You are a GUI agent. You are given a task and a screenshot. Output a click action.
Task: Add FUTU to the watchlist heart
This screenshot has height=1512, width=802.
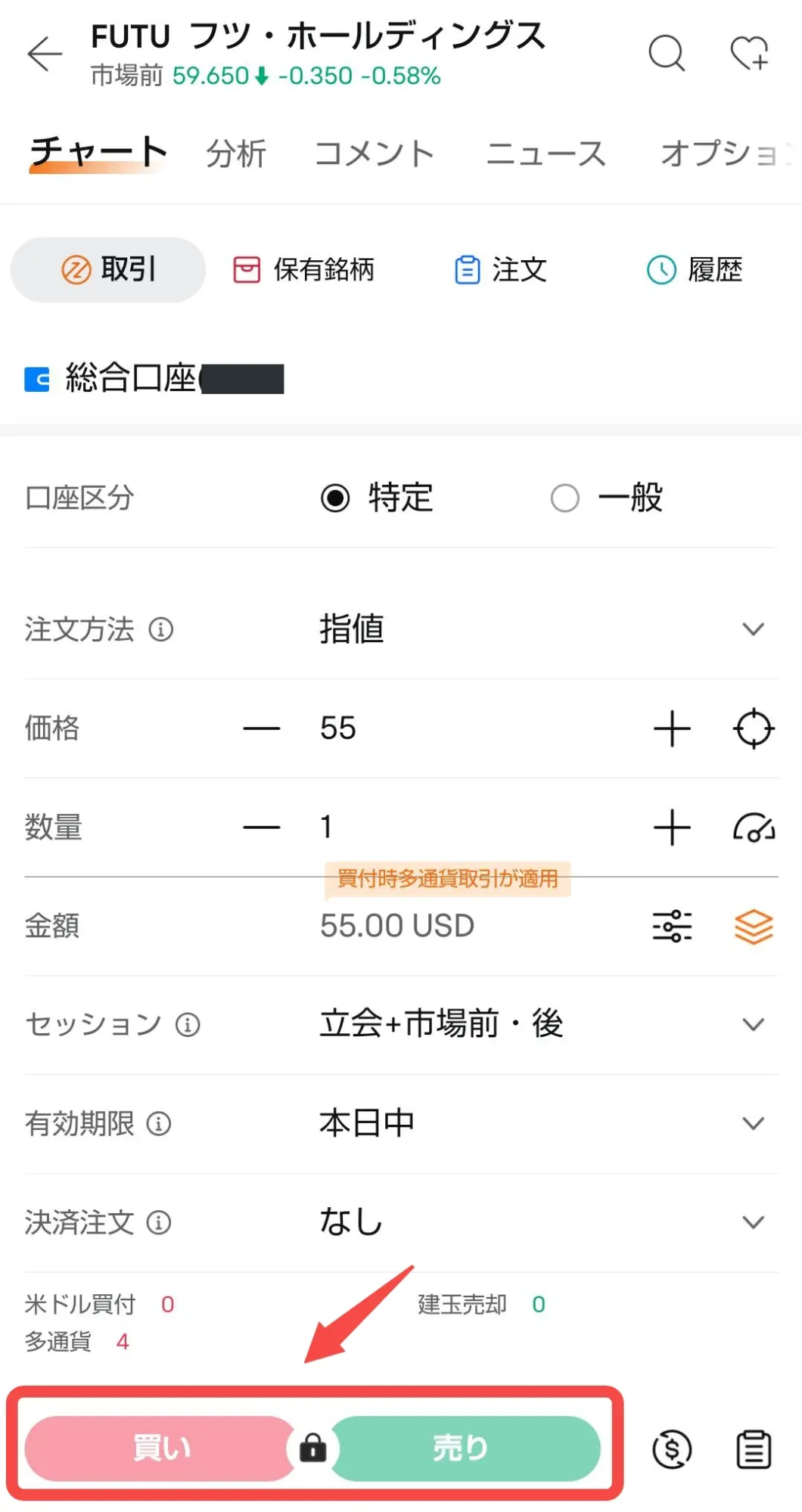[x=749, y=54]
